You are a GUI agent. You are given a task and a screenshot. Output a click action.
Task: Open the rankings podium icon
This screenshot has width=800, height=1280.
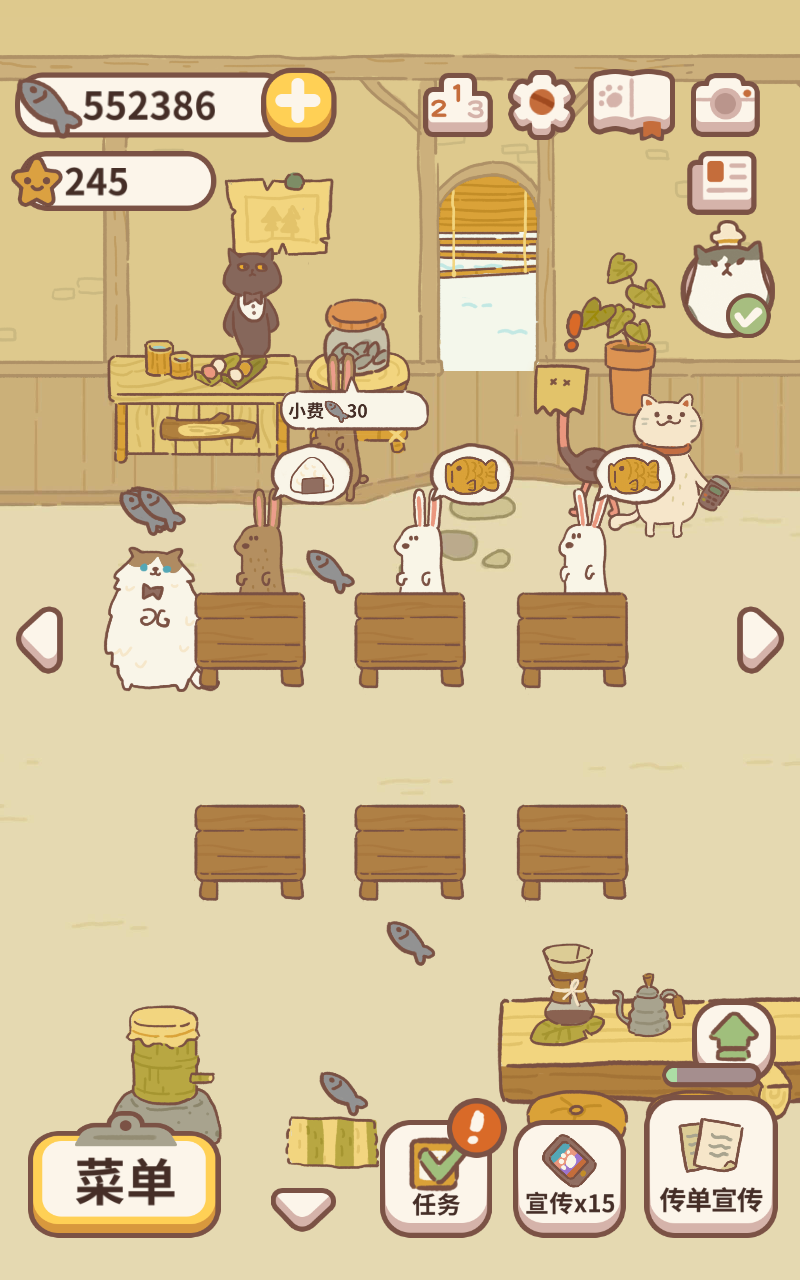457,106
